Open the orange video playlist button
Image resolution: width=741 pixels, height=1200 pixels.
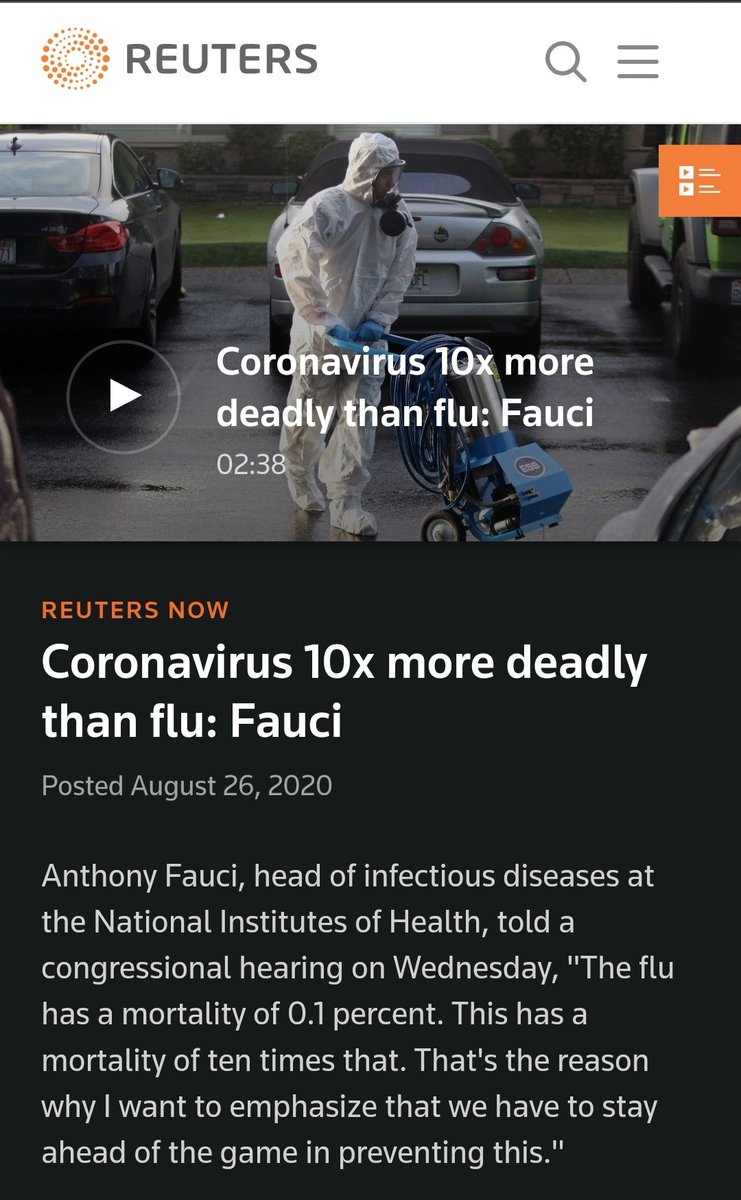point(699,181)
